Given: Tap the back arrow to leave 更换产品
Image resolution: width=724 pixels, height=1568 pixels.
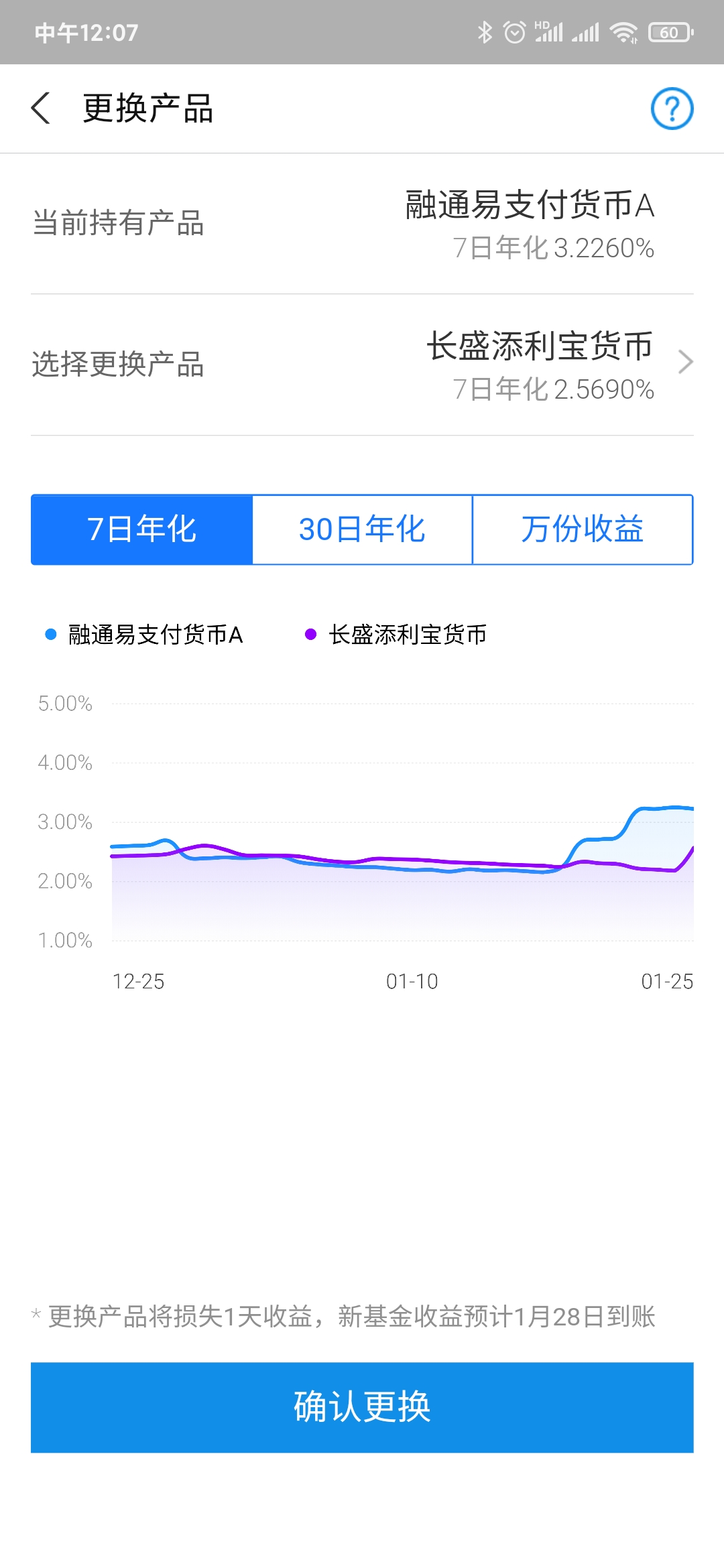Looking at the screenshot, I should pyautogui.click(x=40, y=109).
